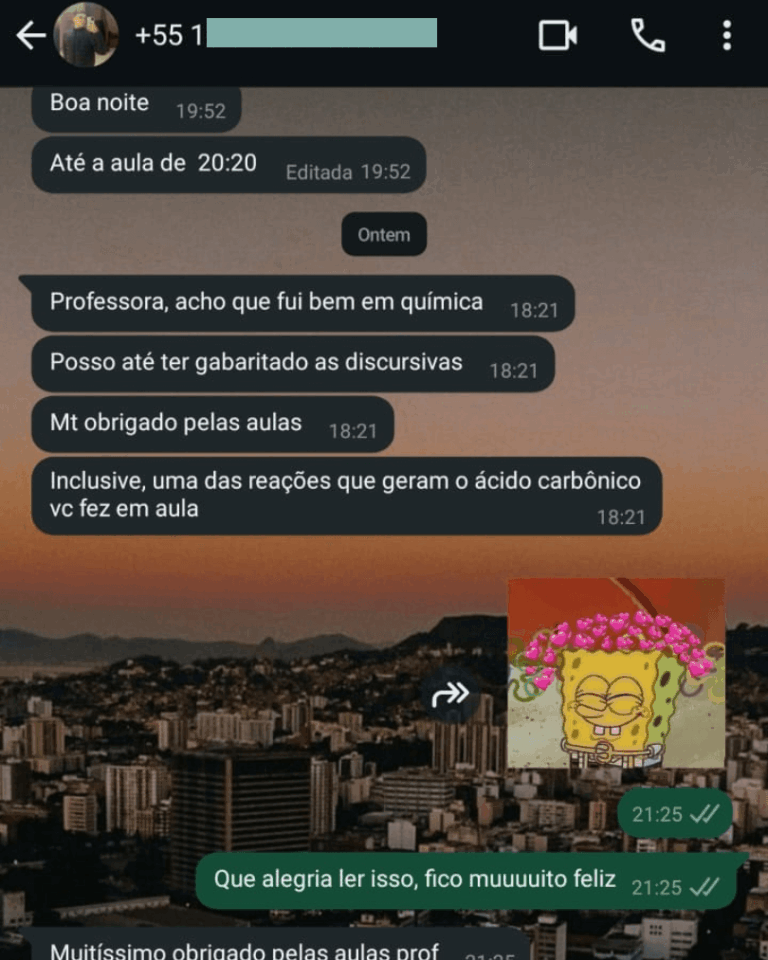The image size is (768, 960).
Task: Start a voice call
Action: (647, 36)
